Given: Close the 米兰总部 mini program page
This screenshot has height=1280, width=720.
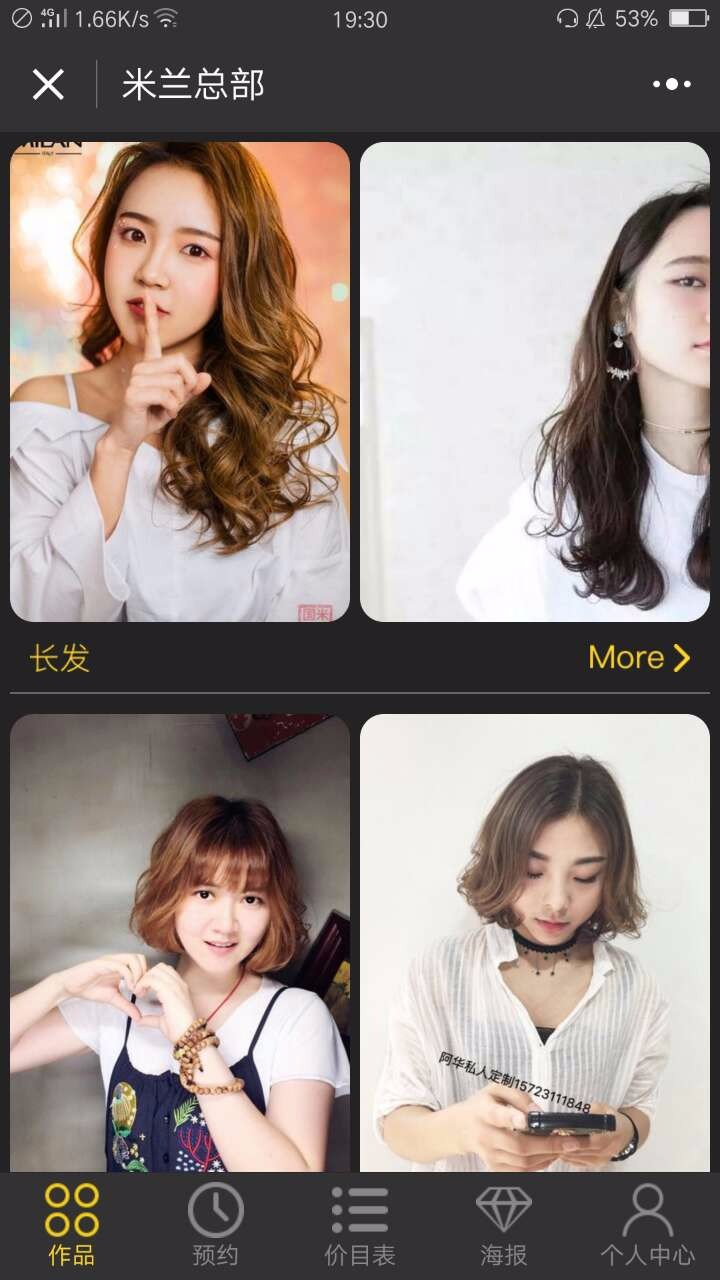Looking at the screenshot, I should (48, 85).
